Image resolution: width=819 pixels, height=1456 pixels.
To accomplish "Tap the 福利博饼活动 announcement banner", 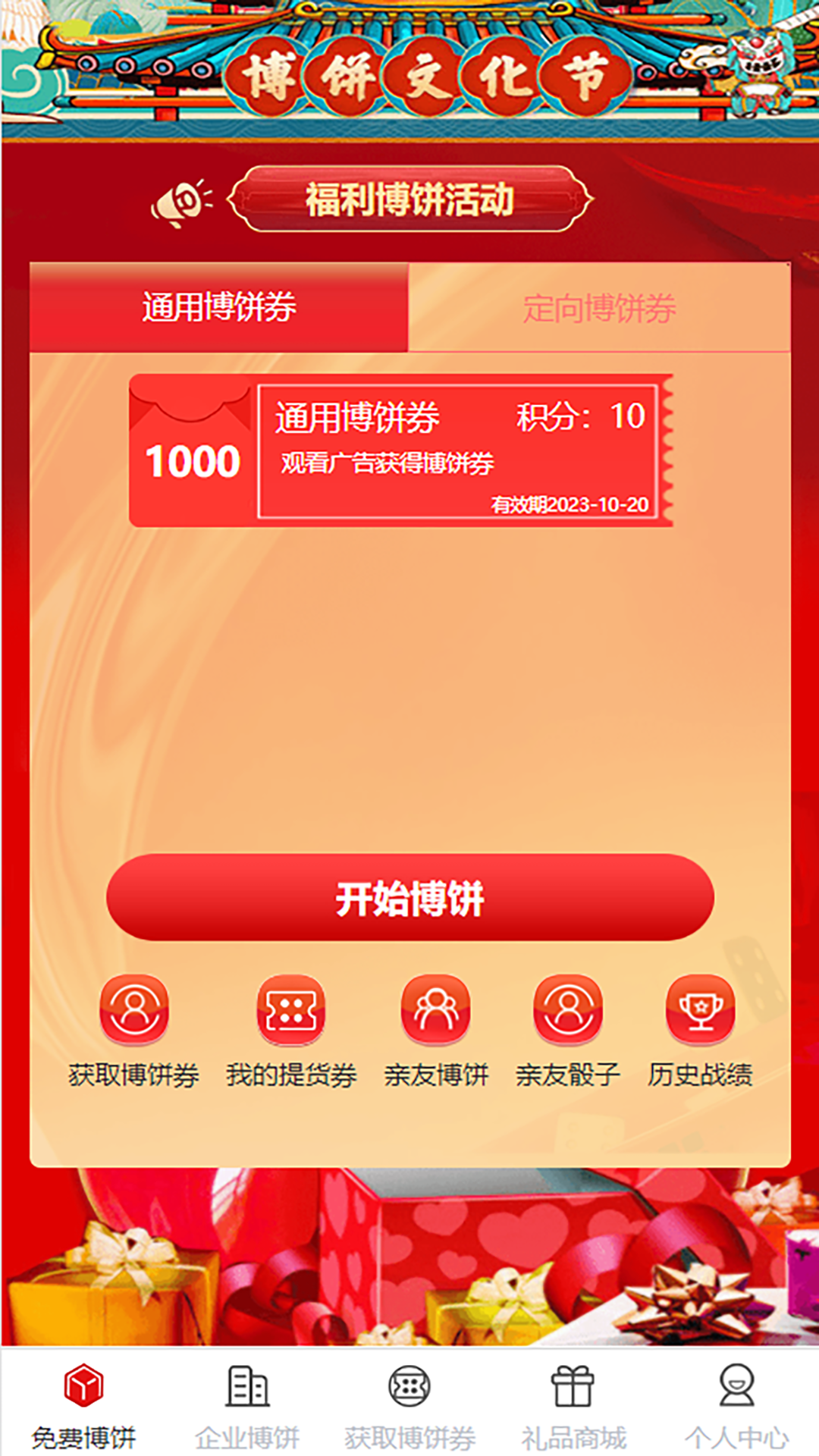I will coord(409,199).
